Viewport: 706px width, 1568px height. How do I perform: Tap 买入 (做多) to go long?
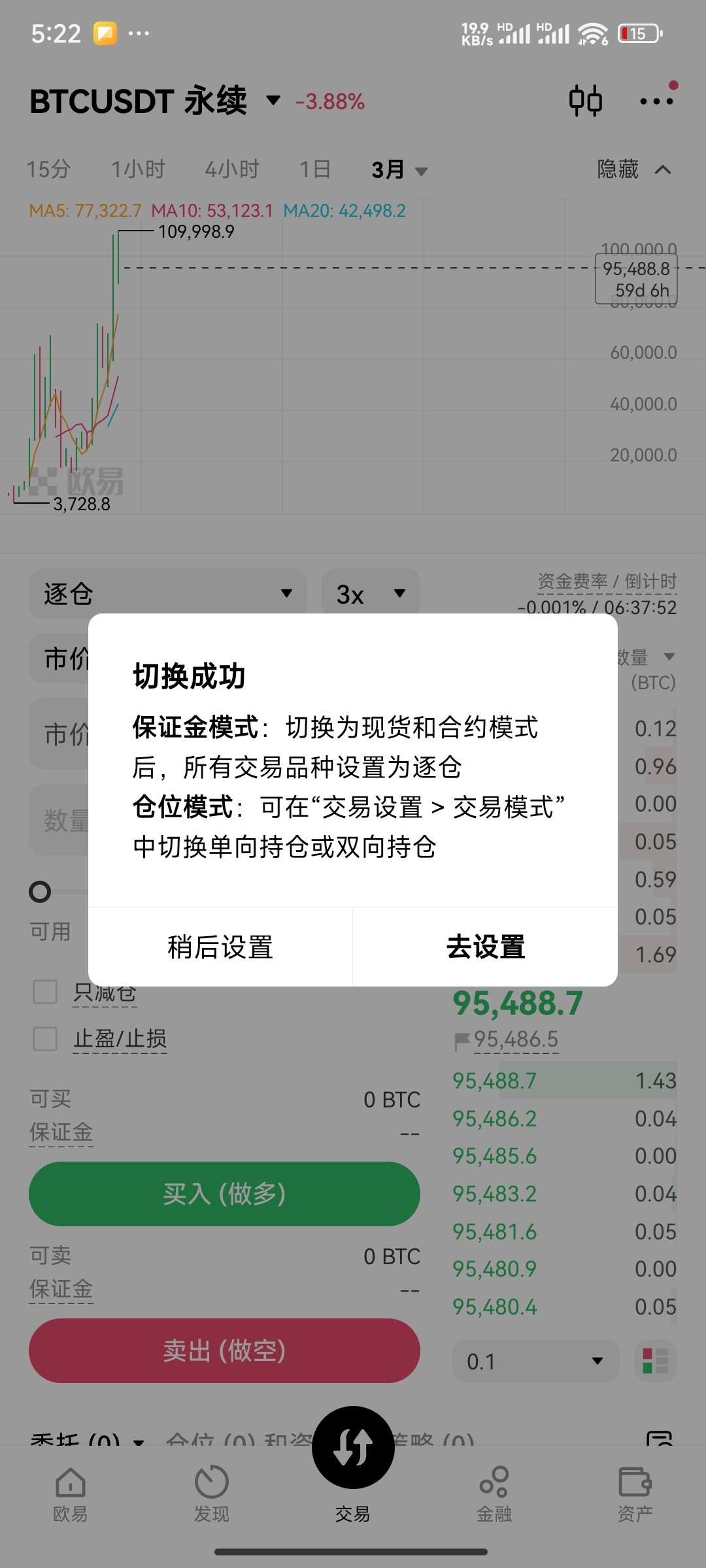click(x=224, y=1194)
